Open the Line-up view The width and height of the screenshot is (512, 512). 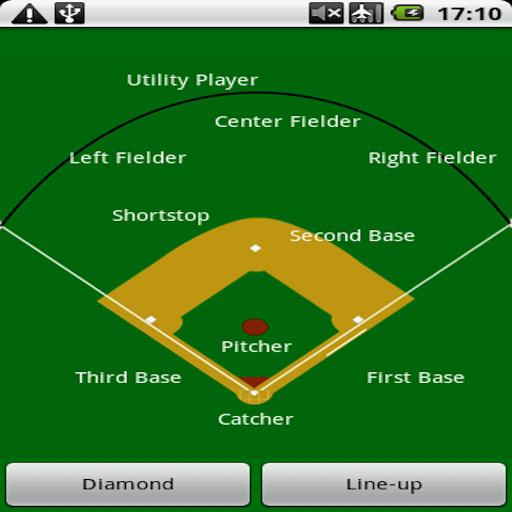384,484
